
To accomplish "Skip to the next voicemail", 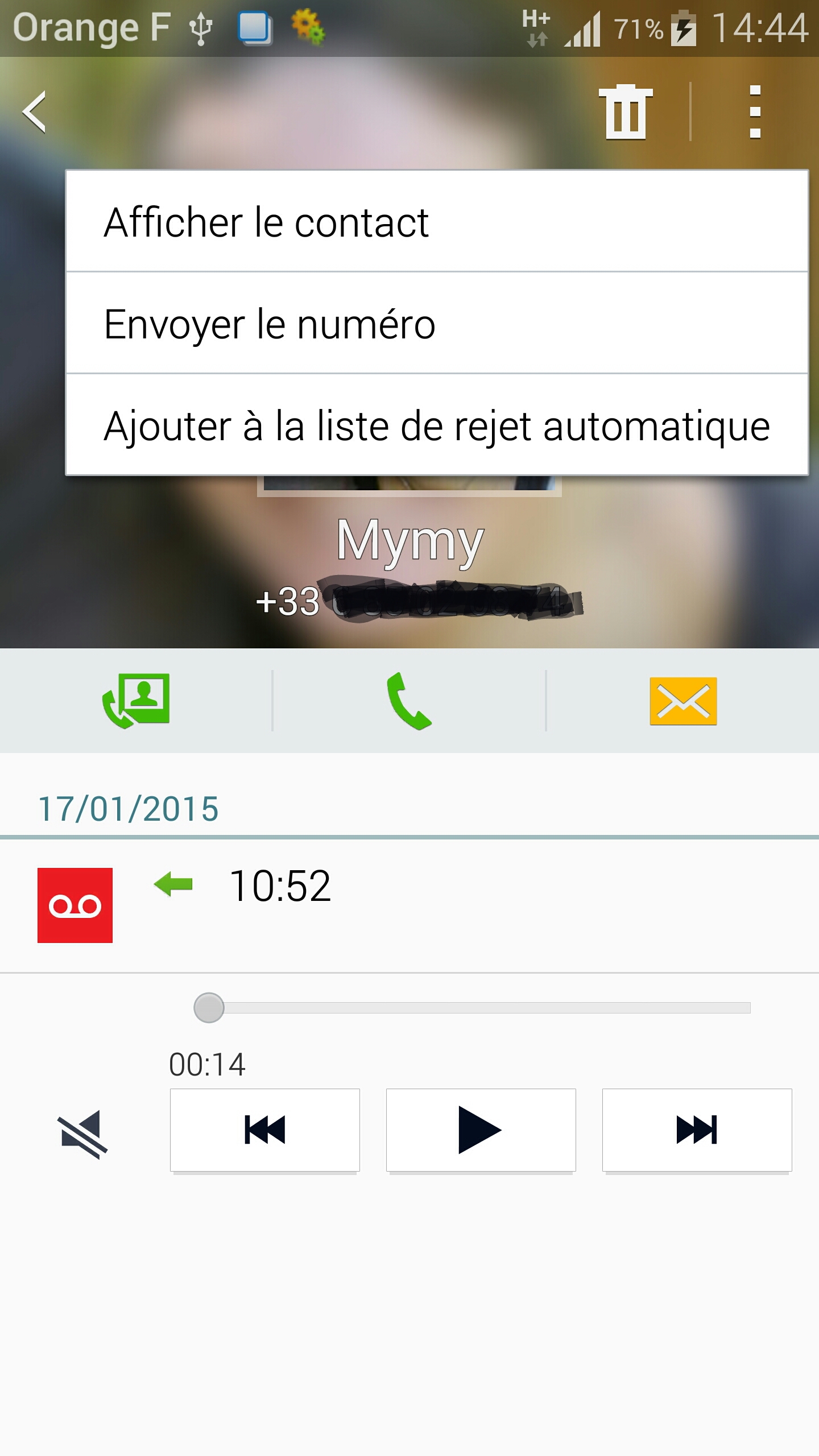I will pos(697,1129).
